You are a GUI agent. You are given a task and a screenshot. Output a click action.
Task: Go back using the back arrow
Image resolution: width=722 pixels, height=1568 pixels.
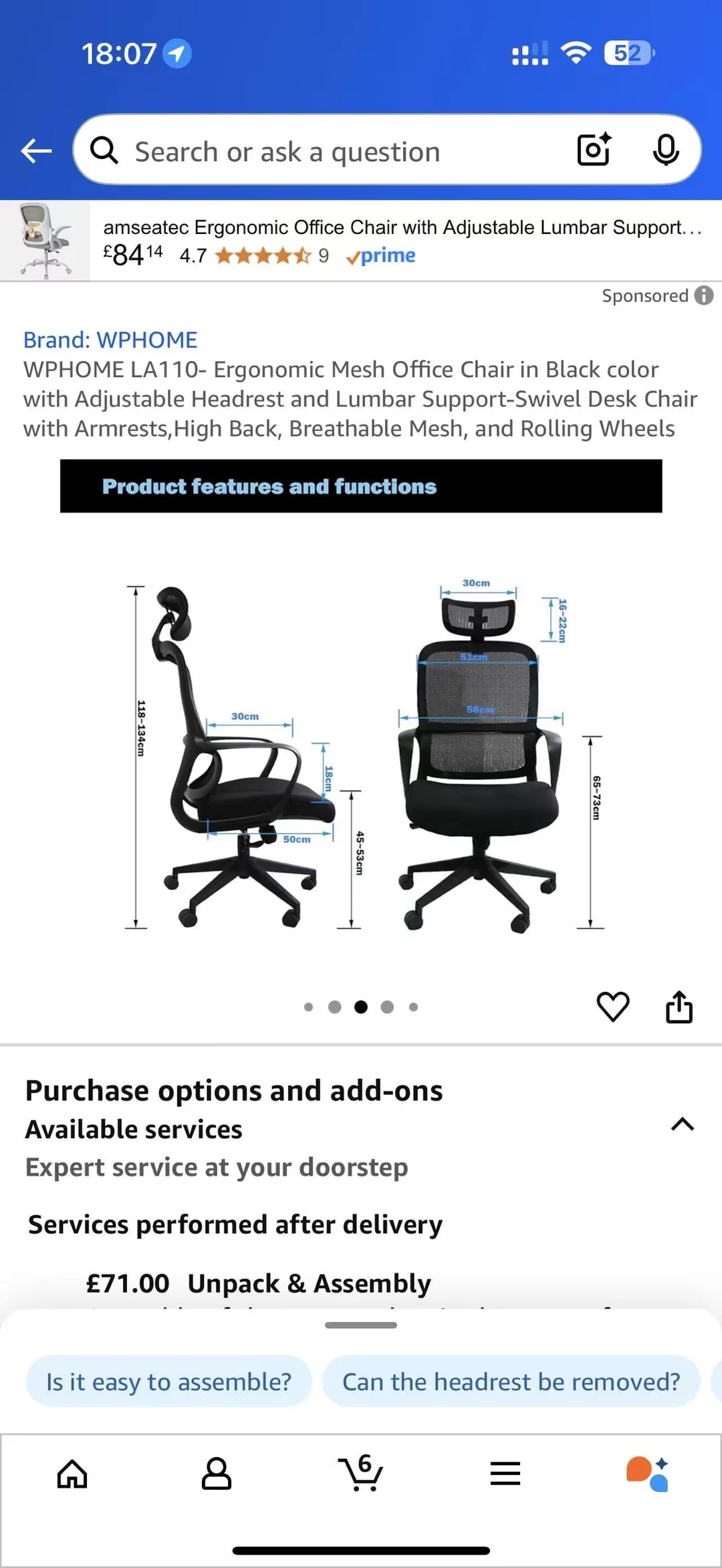36,151
